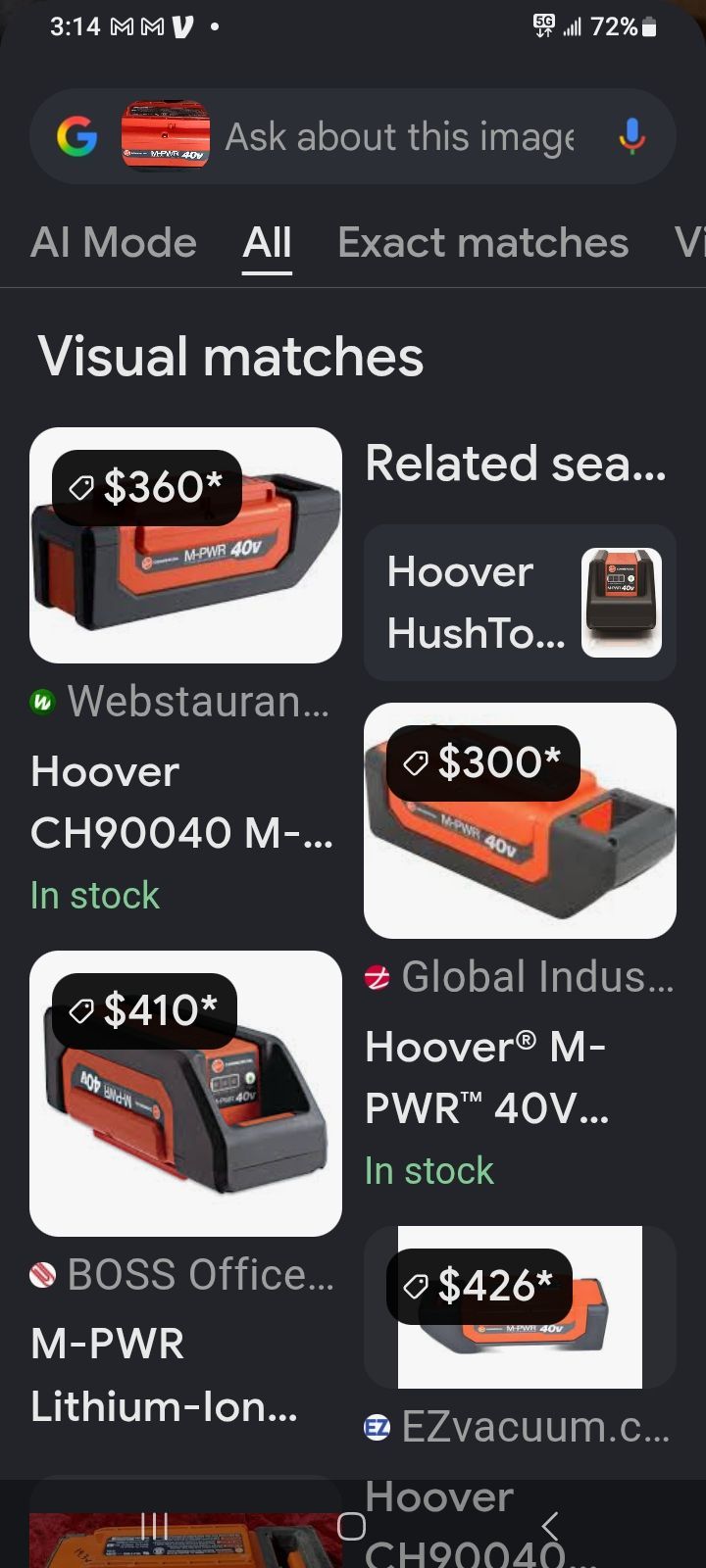This screenshot has width=706, height=1568.
Task: Go back using the system back button
Action: click(550, 1526)
